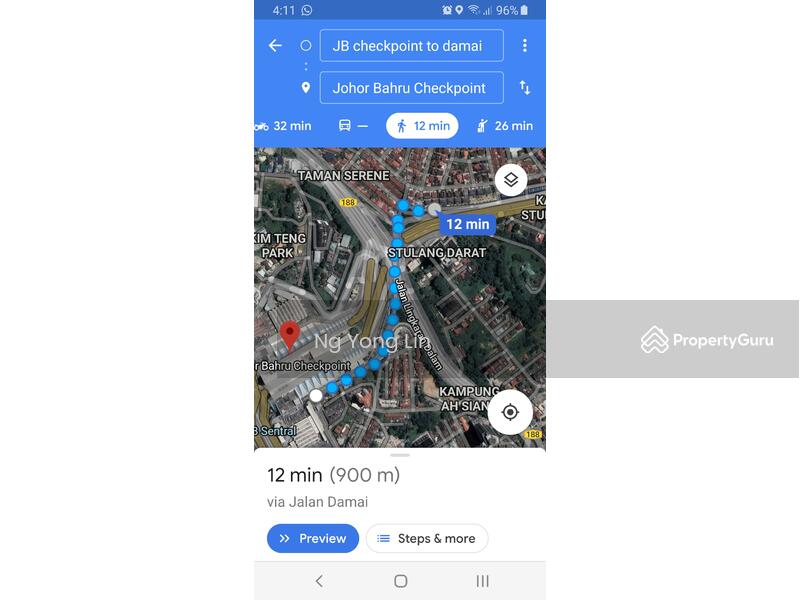This screenshot has height=600, width=800.
Task: Open the overflow menu next to the start field
Action: [524, 46]
